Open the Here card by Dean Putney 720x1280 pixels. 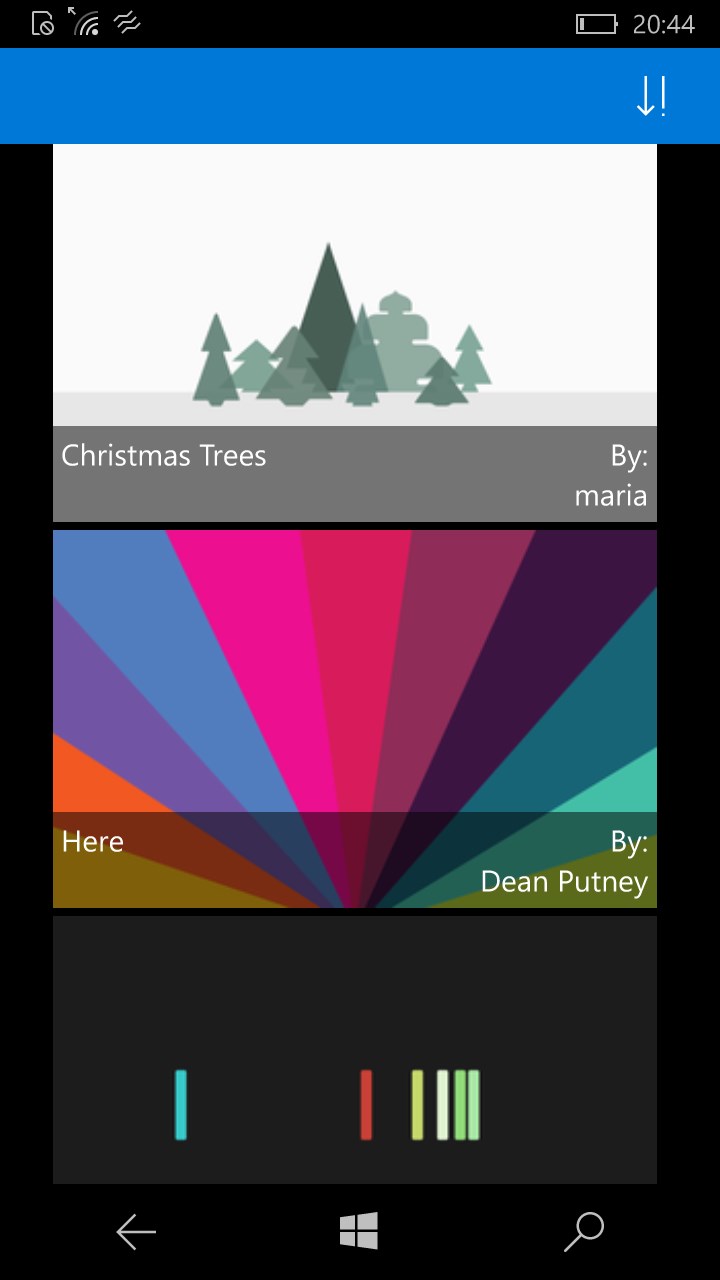(355, 718)
